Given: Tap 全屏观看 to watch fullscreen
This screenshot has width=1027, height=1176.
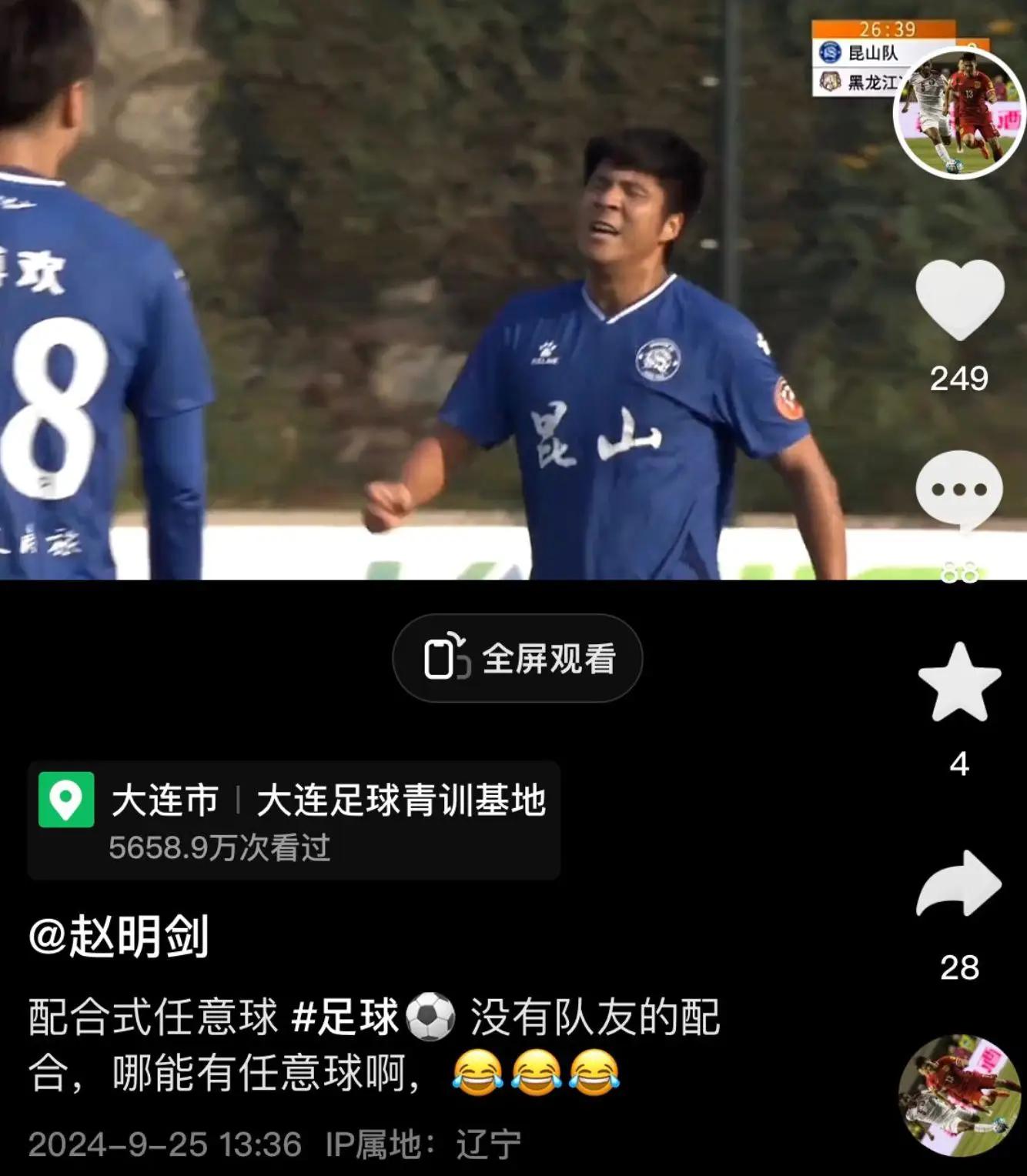Looking at the screenshot, I should coord(517,659).
